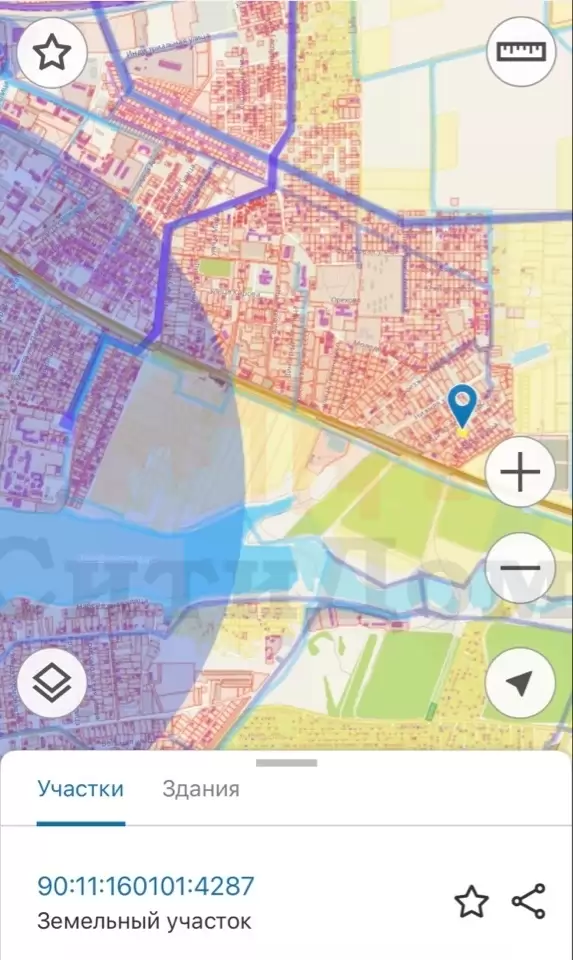Tap the blue location pin on the map
Viewport: 573px width, 960px height.
pyautogui.click(x=462, y=406)
